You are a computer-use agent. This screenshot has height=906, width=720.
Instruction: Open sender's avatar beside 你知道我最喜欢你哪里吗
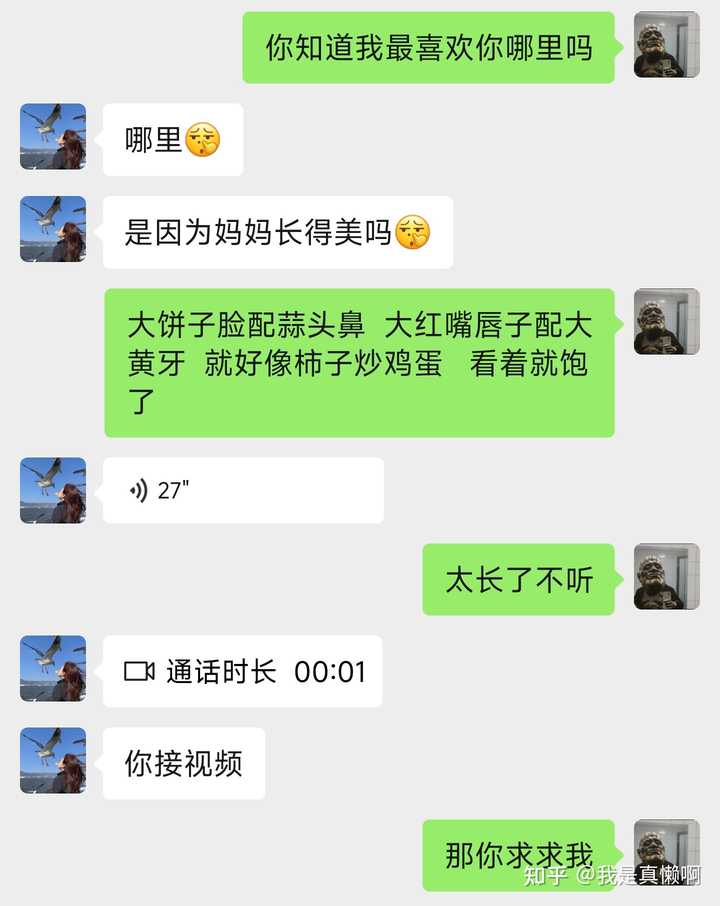coord(666,45)
